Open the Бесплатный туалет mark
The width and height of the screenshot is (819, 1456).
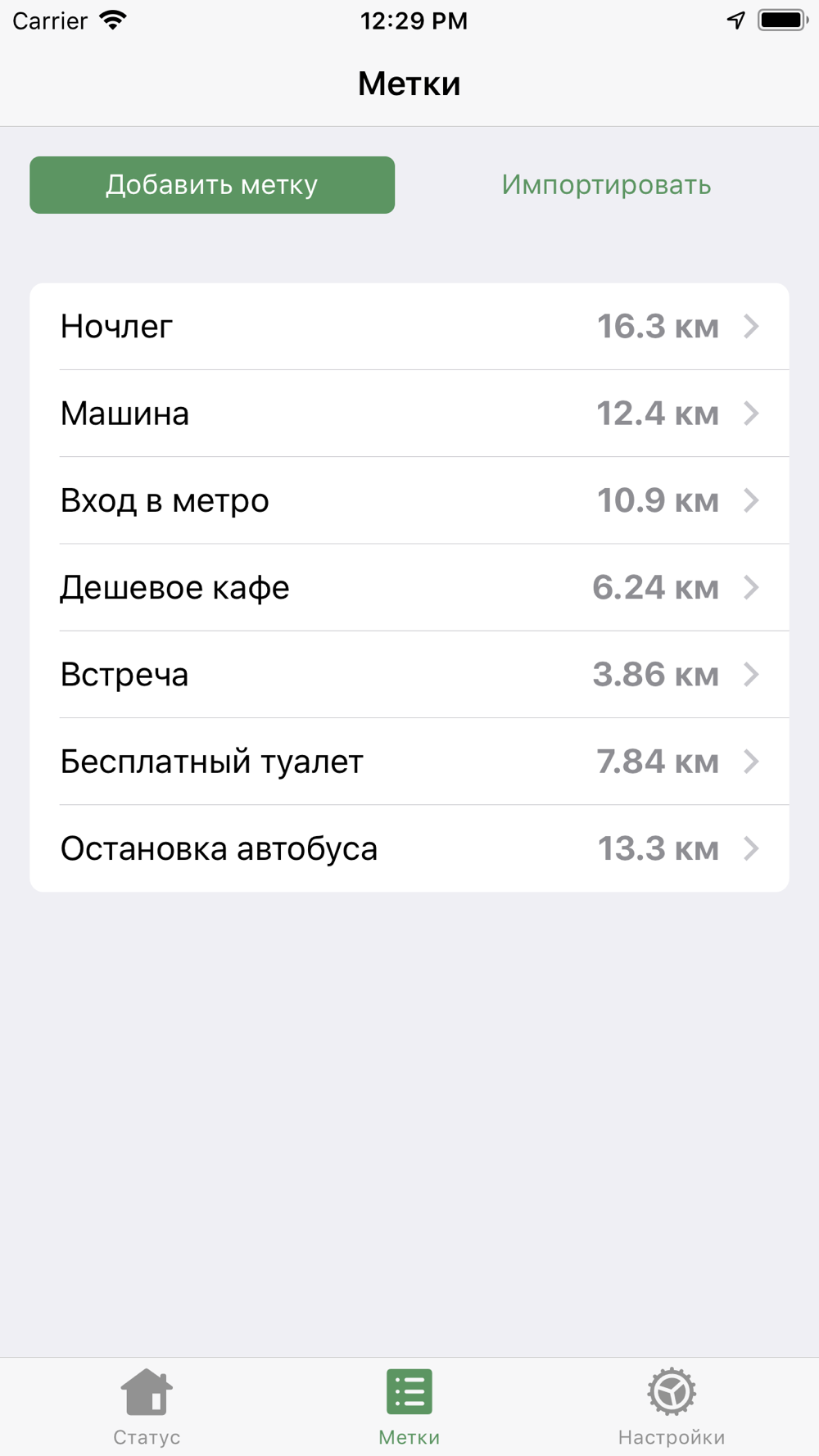click(x=409, y=762)
